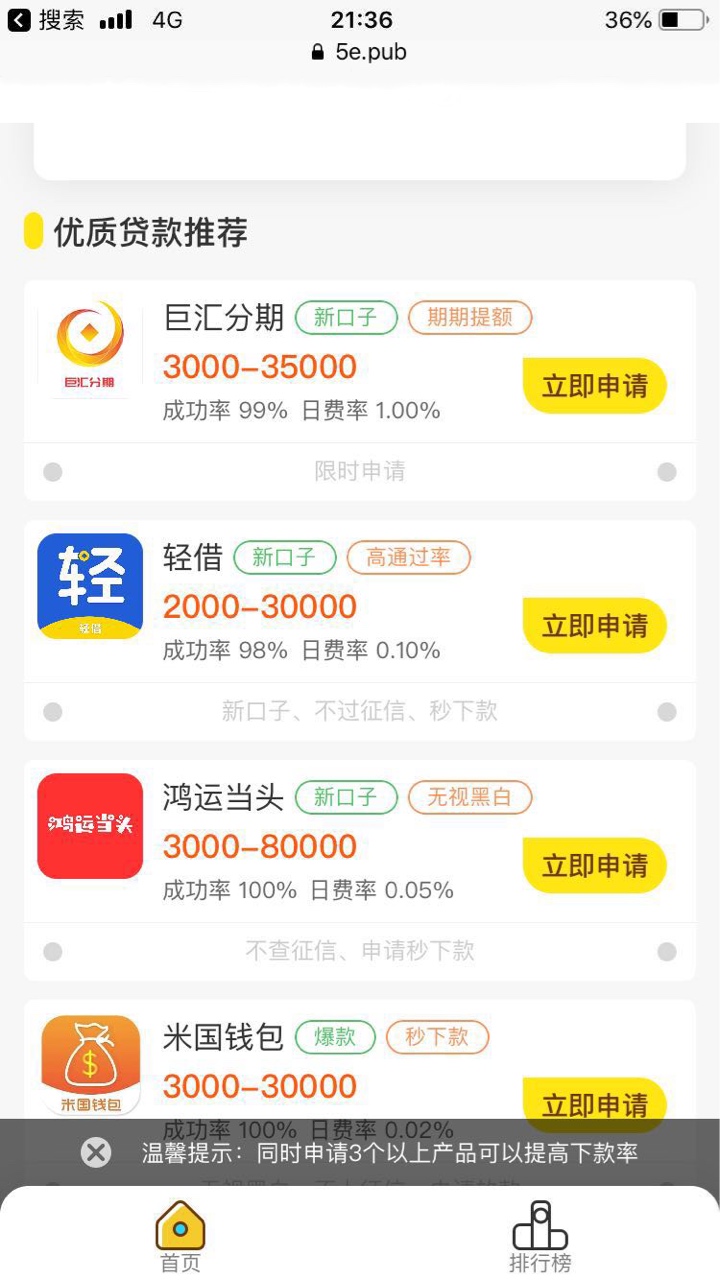Go back to 搜索 from status bar

pyautogui.click(x=46, y=20)
